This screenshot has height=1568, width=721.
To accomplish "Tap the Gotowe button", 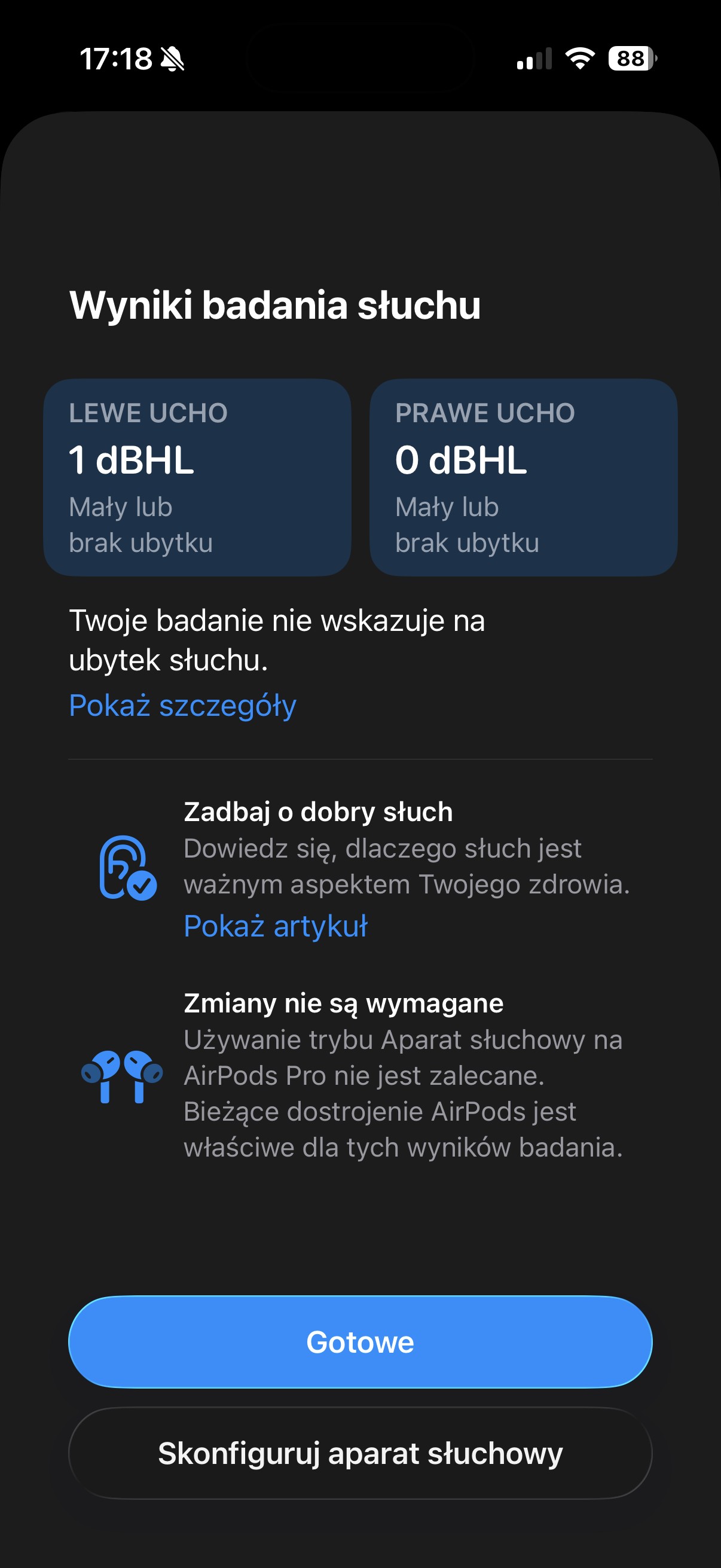I will tap(360, 1342).
